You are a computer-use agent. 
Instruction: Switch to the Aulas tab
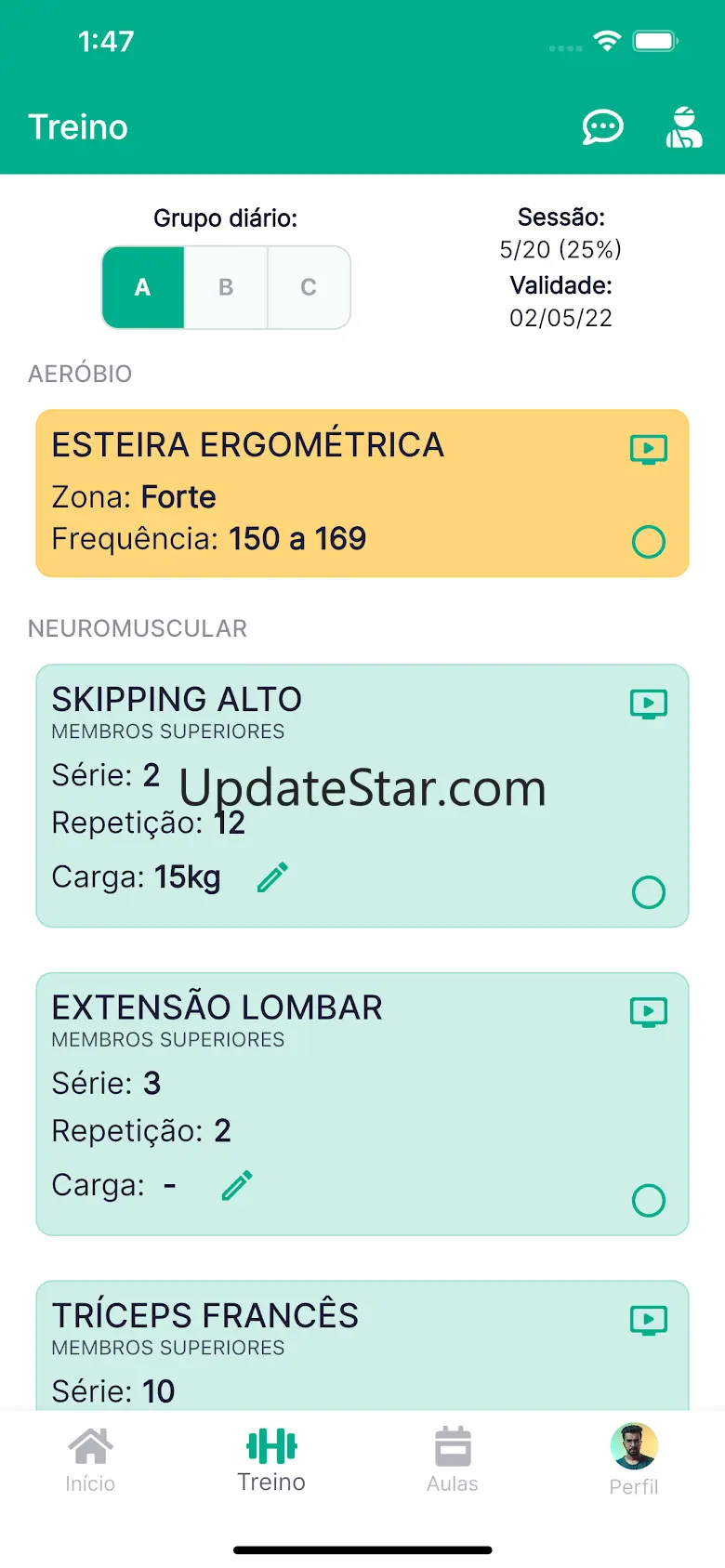click(453, 1460)
